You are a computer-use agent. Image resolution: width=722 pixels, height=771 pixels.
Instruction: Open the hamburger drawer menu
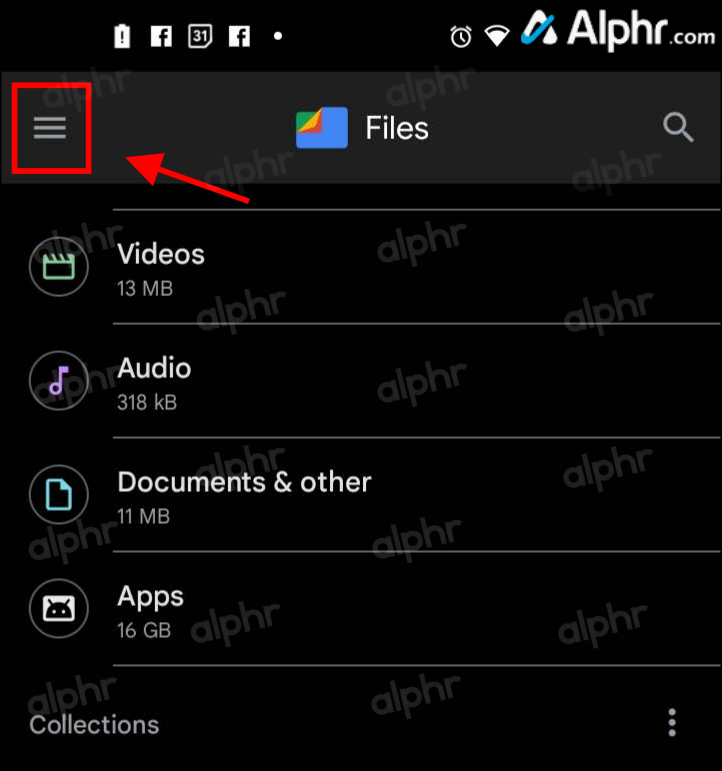(50, 128)
